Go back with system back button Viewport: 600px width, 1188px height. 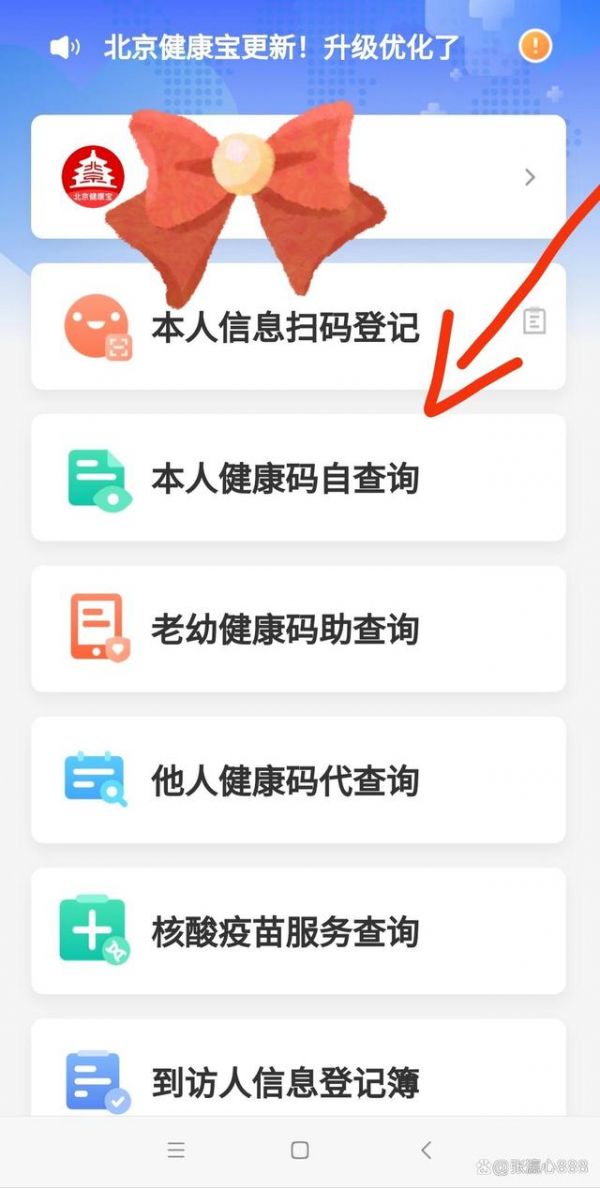pos(427,1150)
